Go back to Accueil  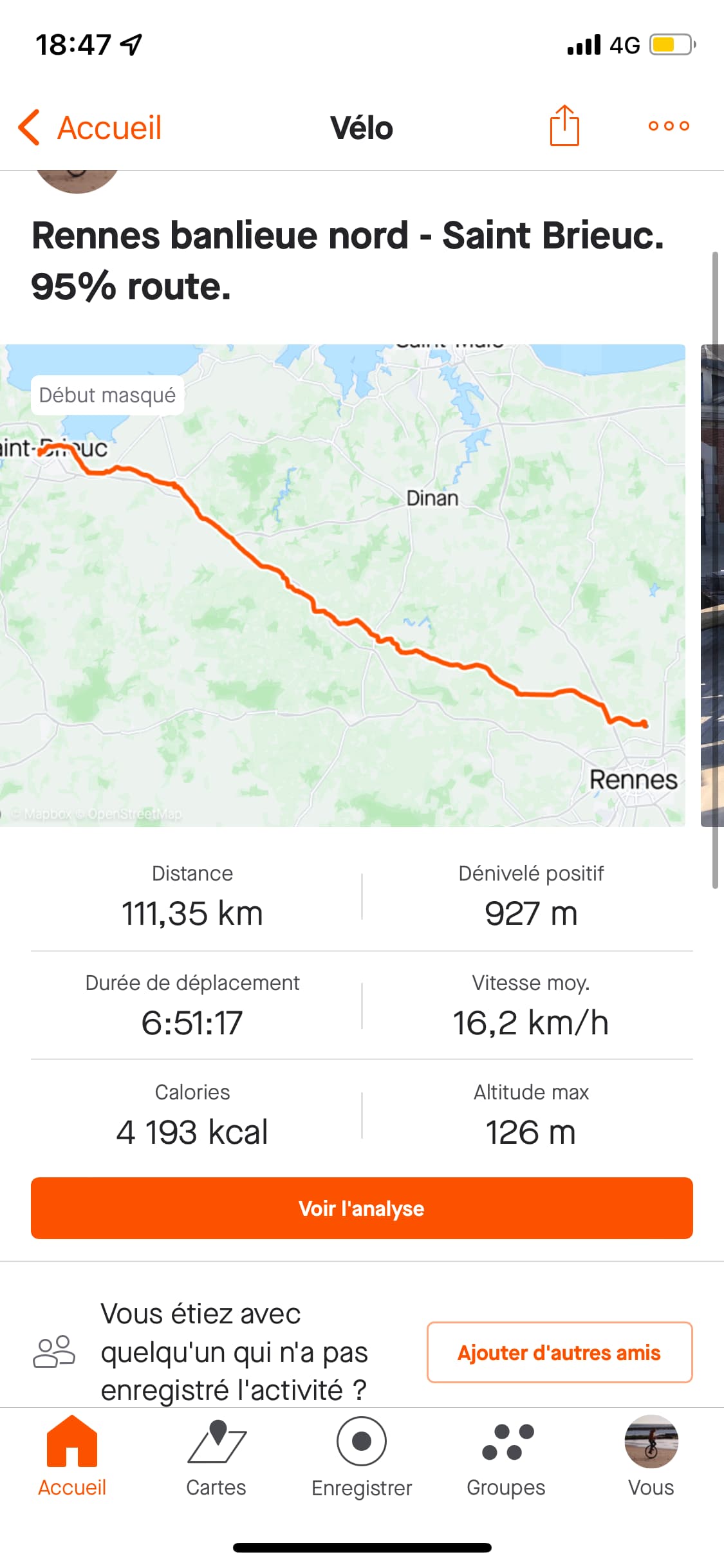[x=90, y=127]
